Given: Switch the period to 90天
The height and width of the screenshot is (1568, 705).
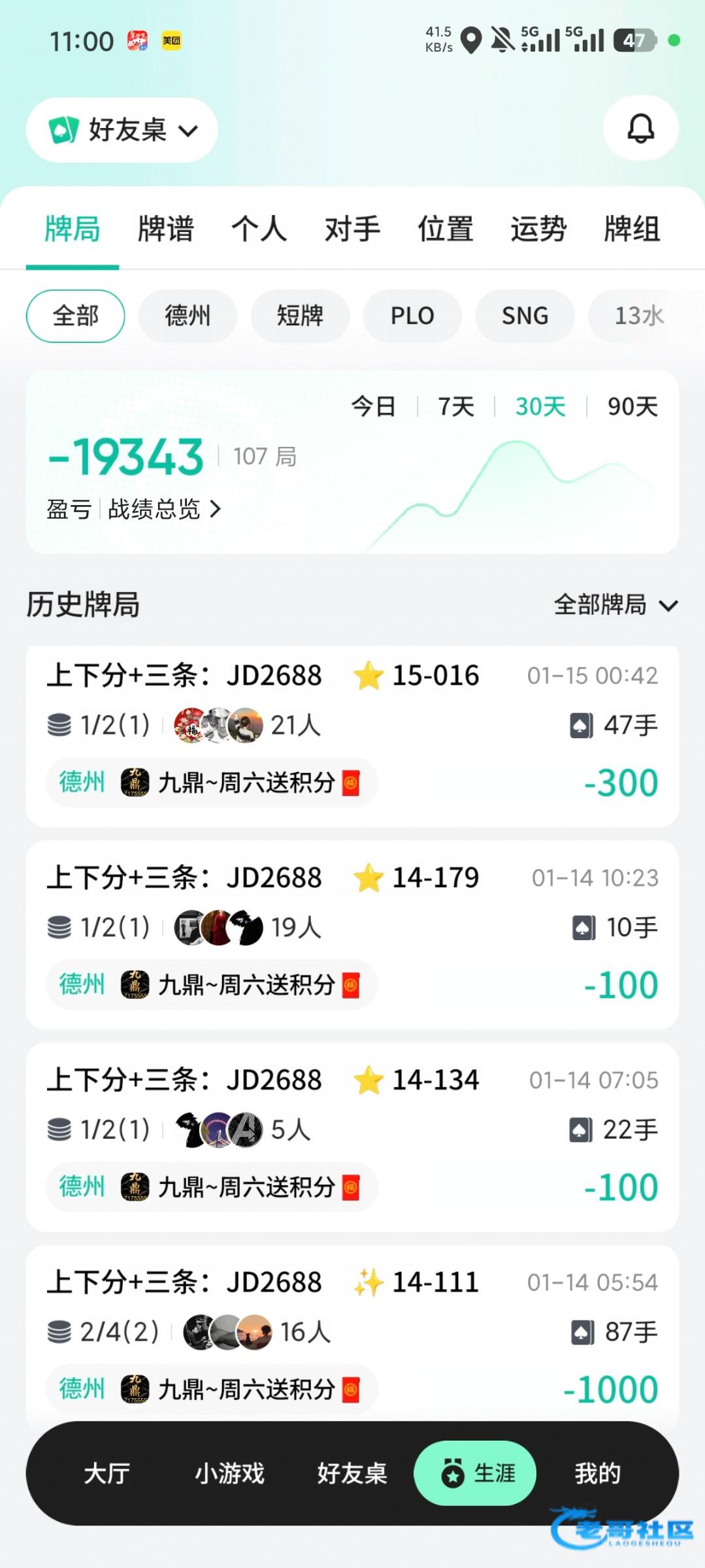Looking at the screenshot, I should coord(632,407).
